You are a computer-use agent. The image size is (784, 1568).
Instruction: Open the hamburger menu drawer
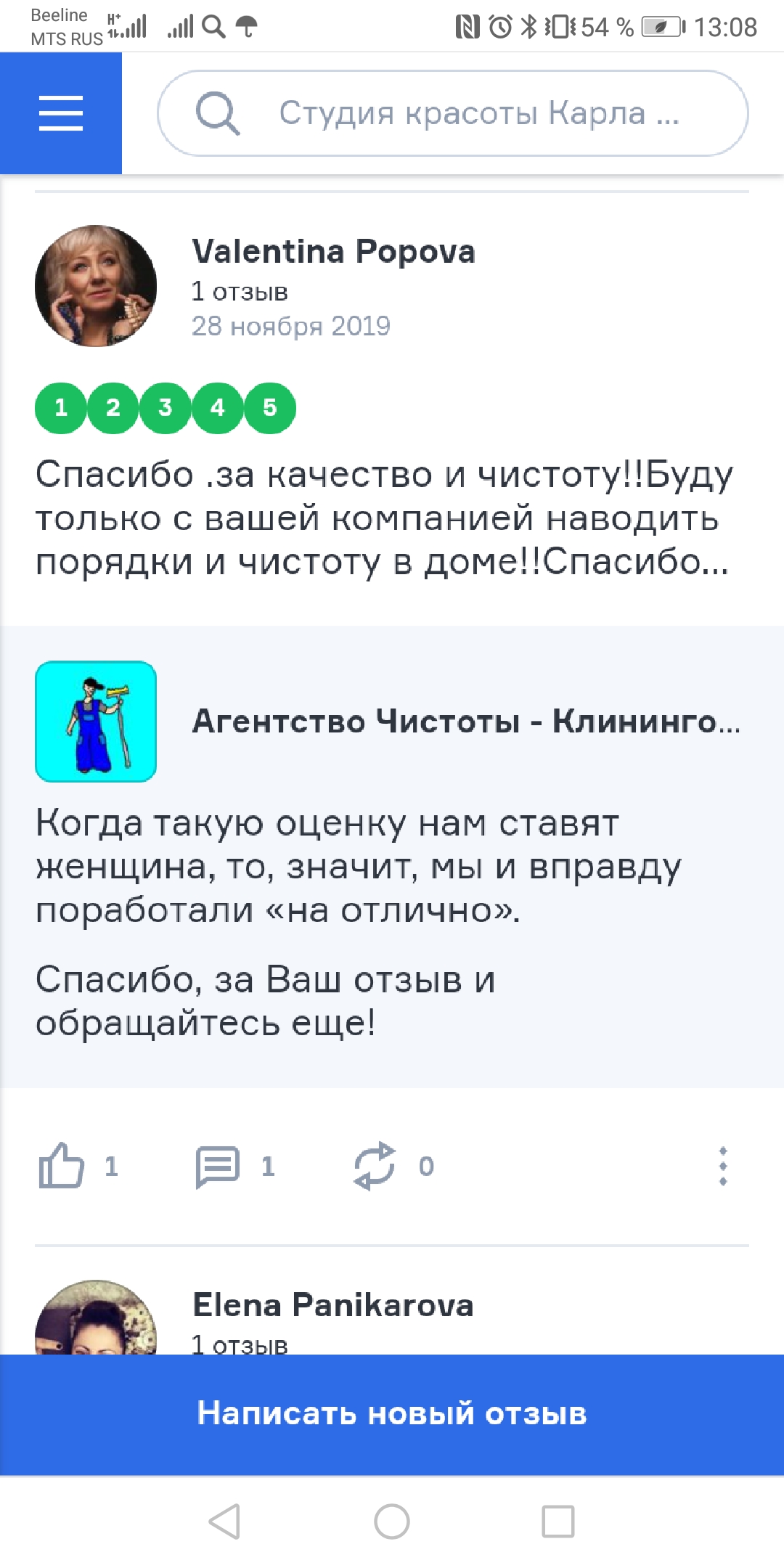tap(61, 113)
